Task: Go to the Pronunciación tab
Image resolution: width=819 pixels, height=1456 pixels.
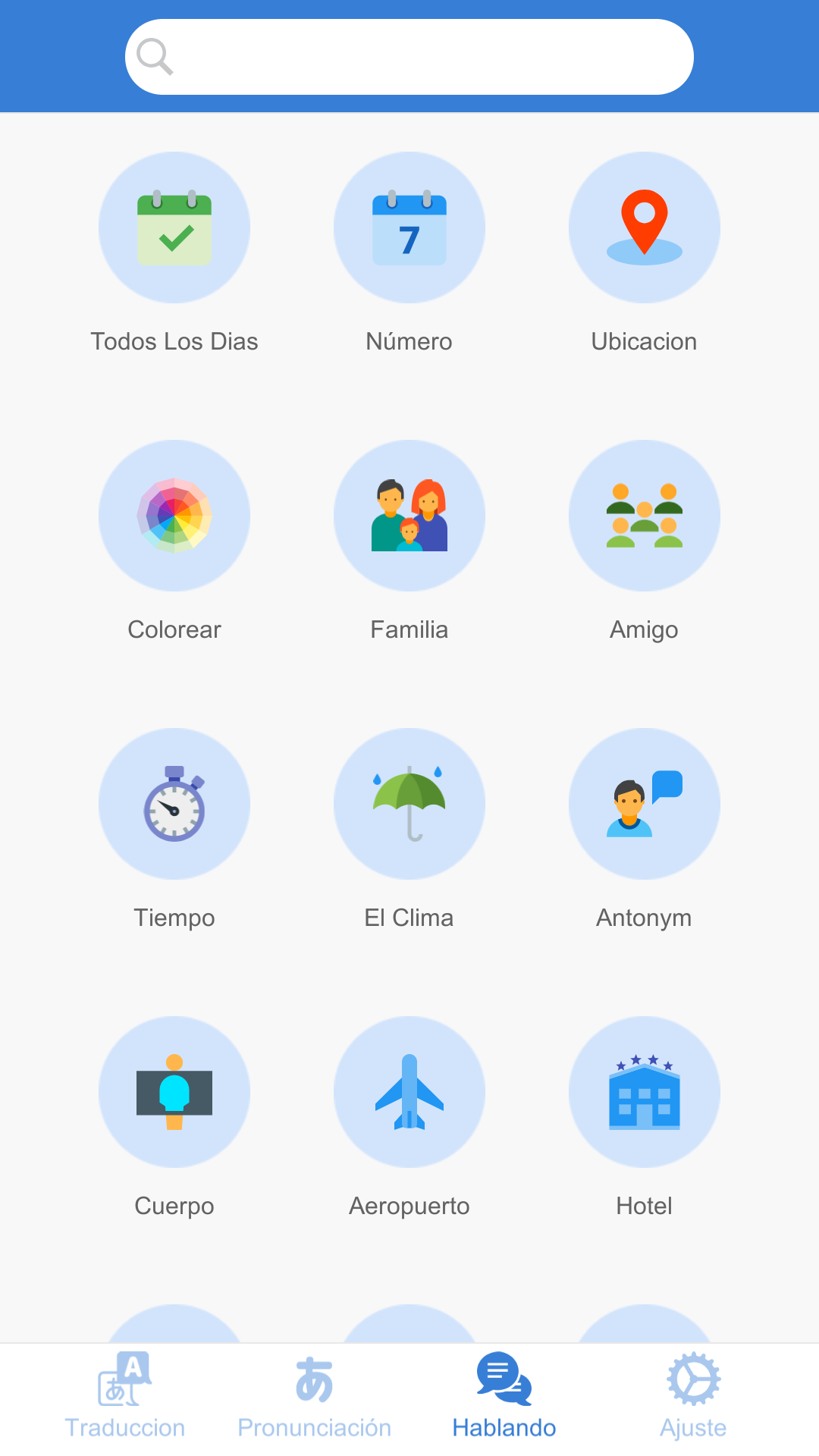Action: tap(315, 1396)
